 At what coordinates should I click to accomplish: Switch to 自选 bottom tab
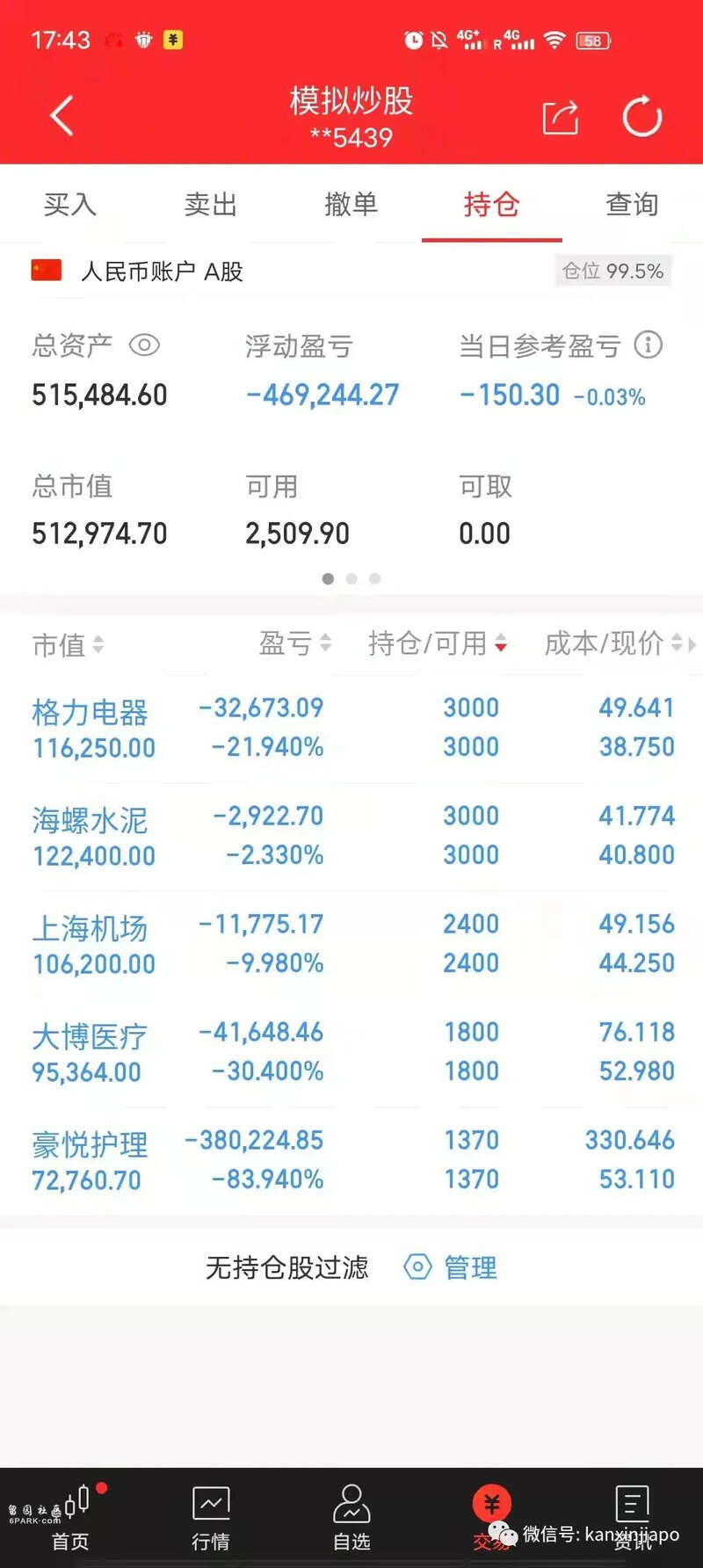351,1519
